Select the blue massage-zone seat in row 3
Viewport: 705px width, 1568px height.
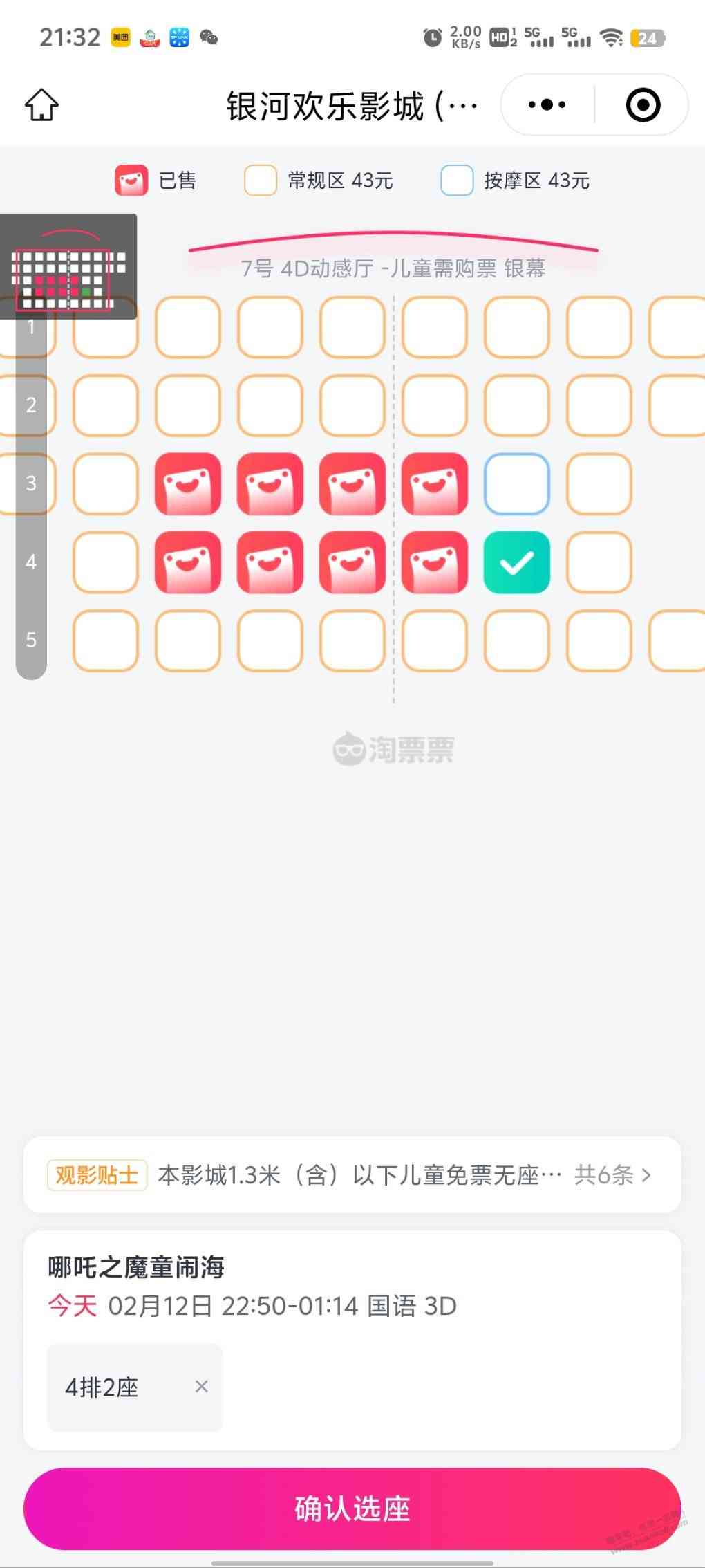(516, 484)
